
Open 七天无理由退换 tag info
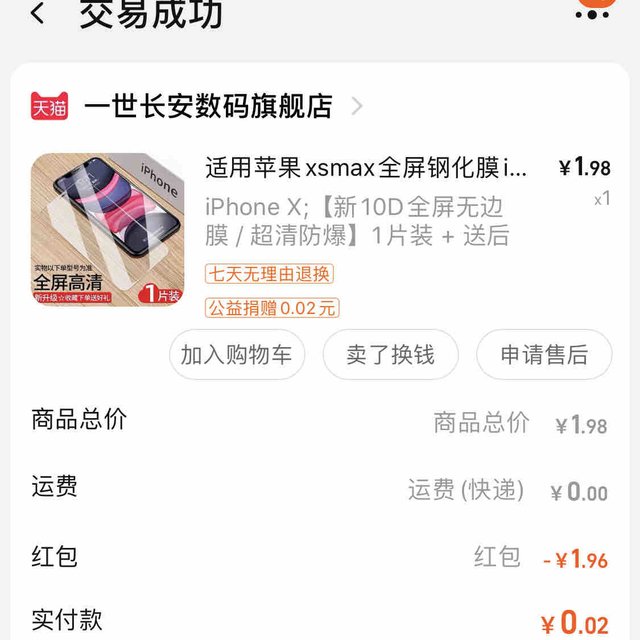269,274
